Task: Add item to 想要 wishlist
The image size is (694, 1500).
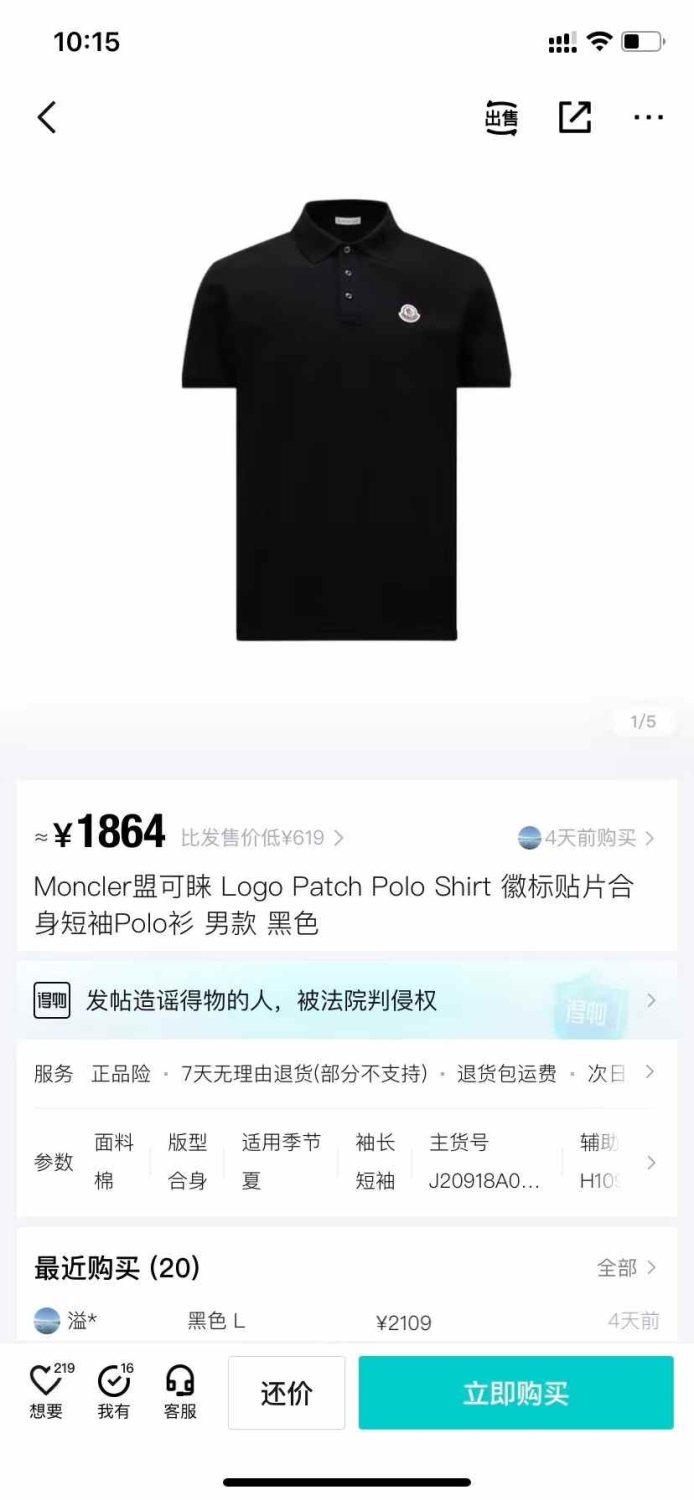Action: point(47,1391)
